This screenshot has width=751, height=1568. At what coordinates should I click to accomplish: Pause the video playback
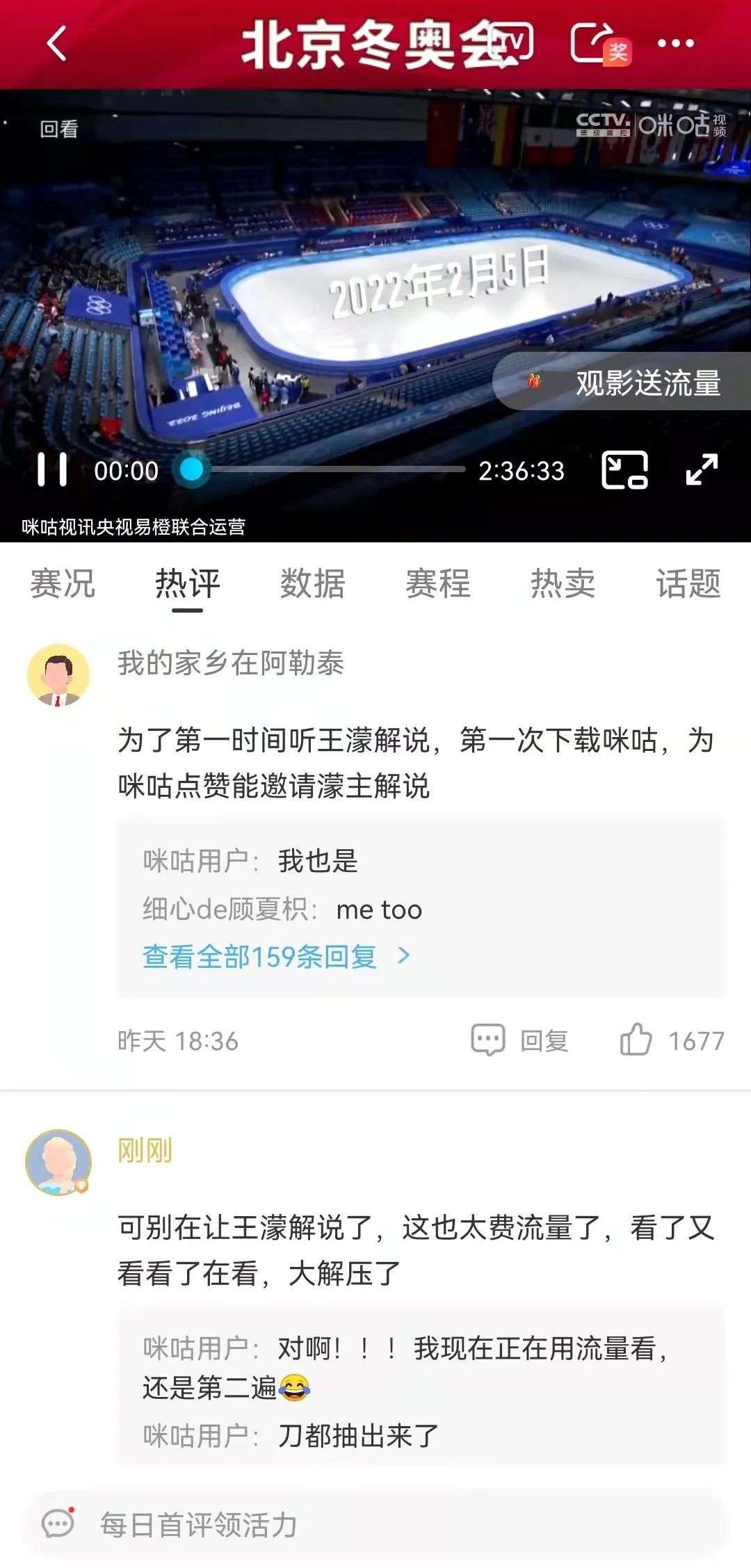click(x=52, y=469)
